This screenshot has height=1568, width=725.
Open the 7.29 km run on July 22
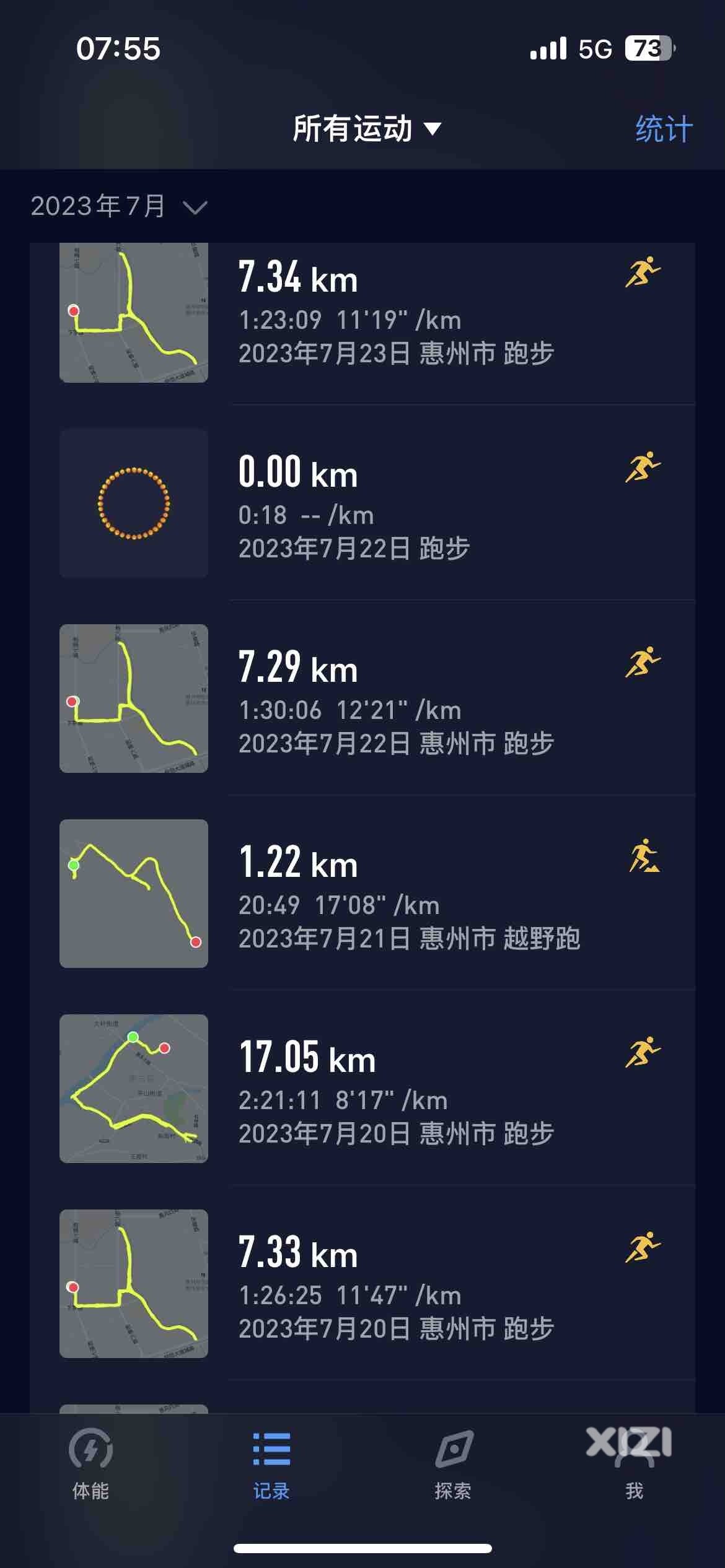(362, 698)
